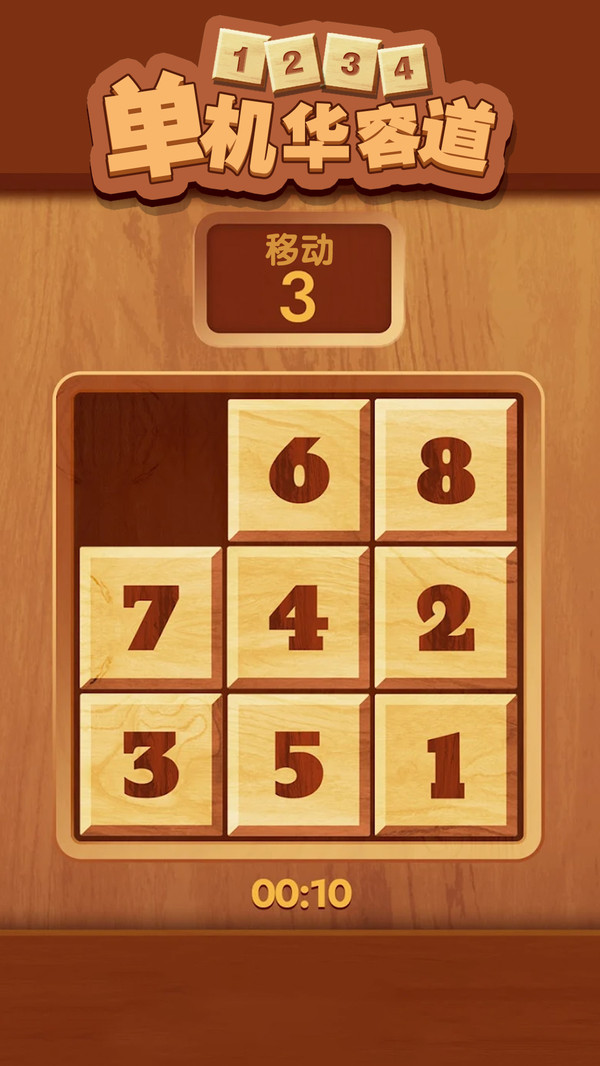Select the number 2 tile
This screenshot has width=600, height=1066.
[x=446, y=617]
